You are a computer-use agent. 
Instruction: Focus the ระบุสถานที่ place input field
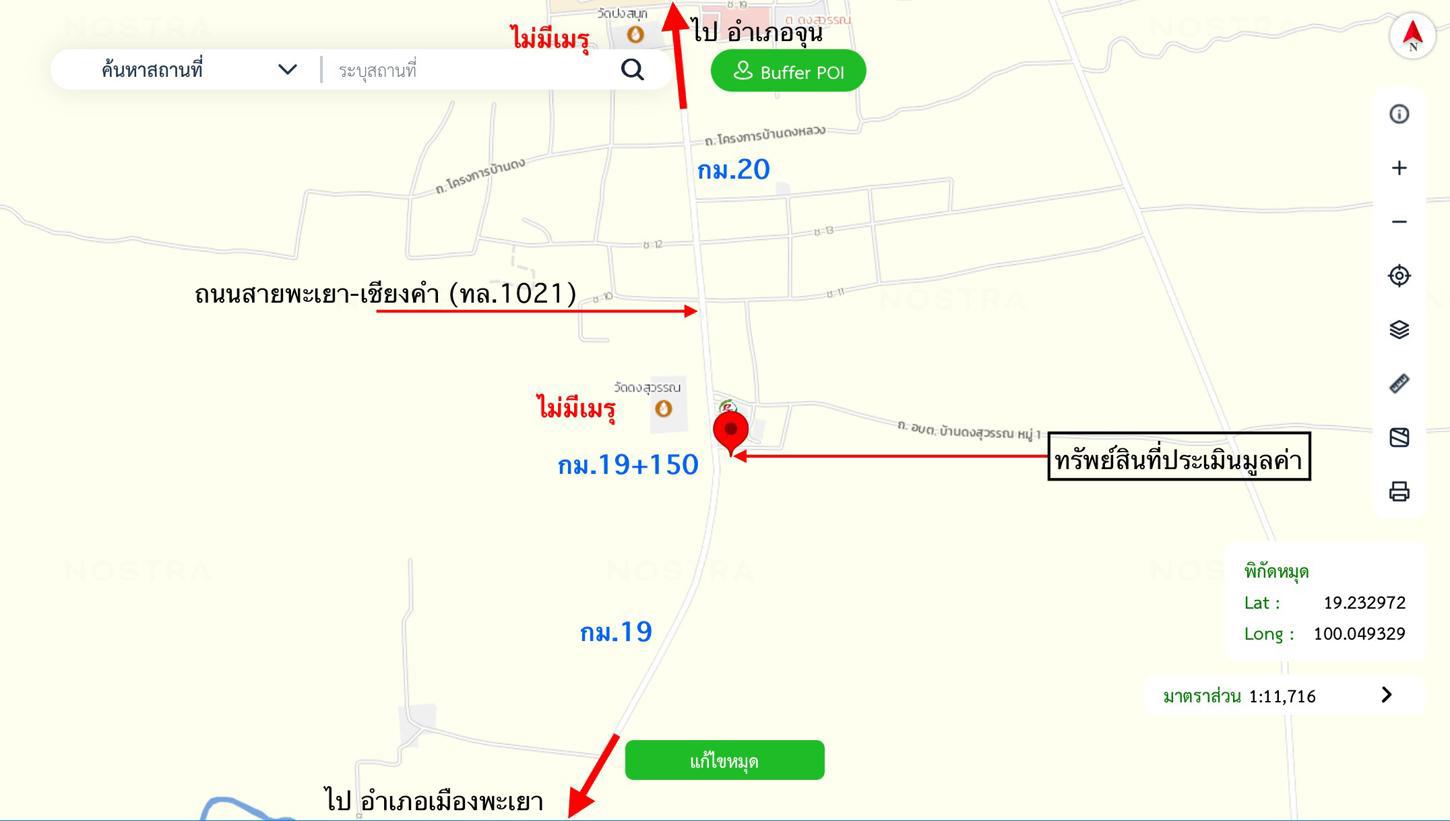(470, 70)
